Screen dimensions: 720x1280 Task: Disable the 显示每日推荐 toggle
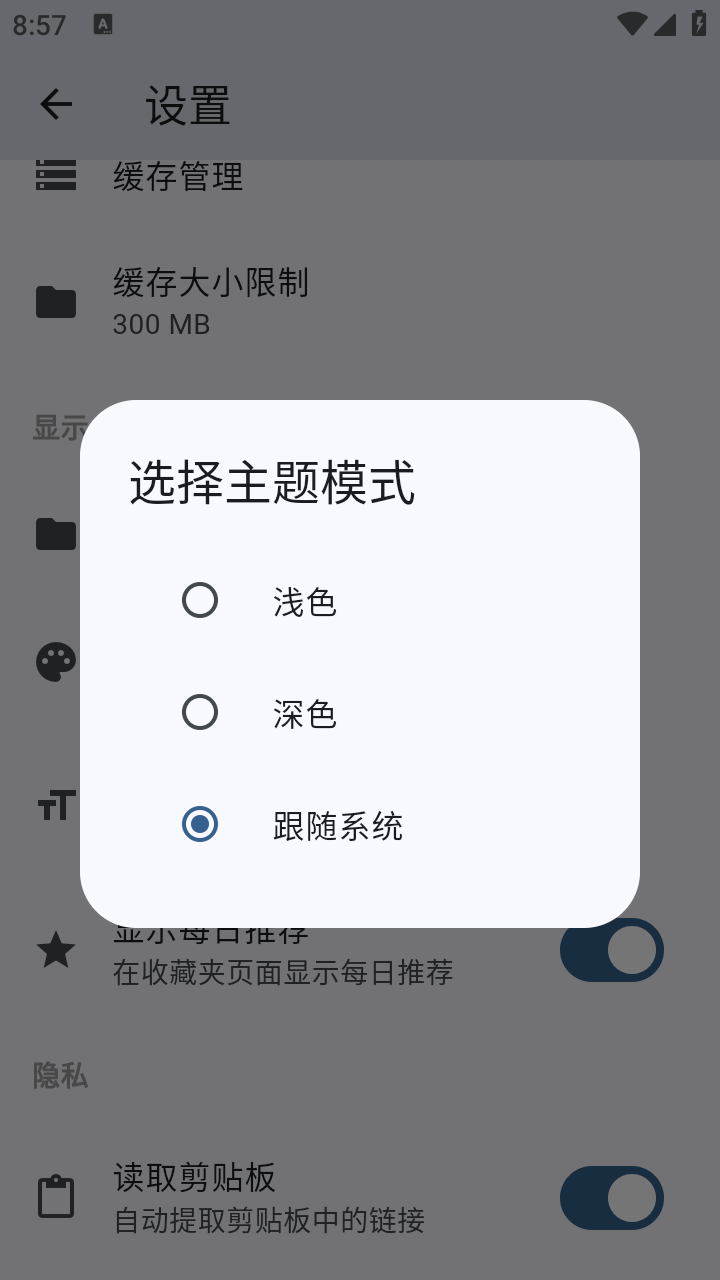tap(612, 949)
